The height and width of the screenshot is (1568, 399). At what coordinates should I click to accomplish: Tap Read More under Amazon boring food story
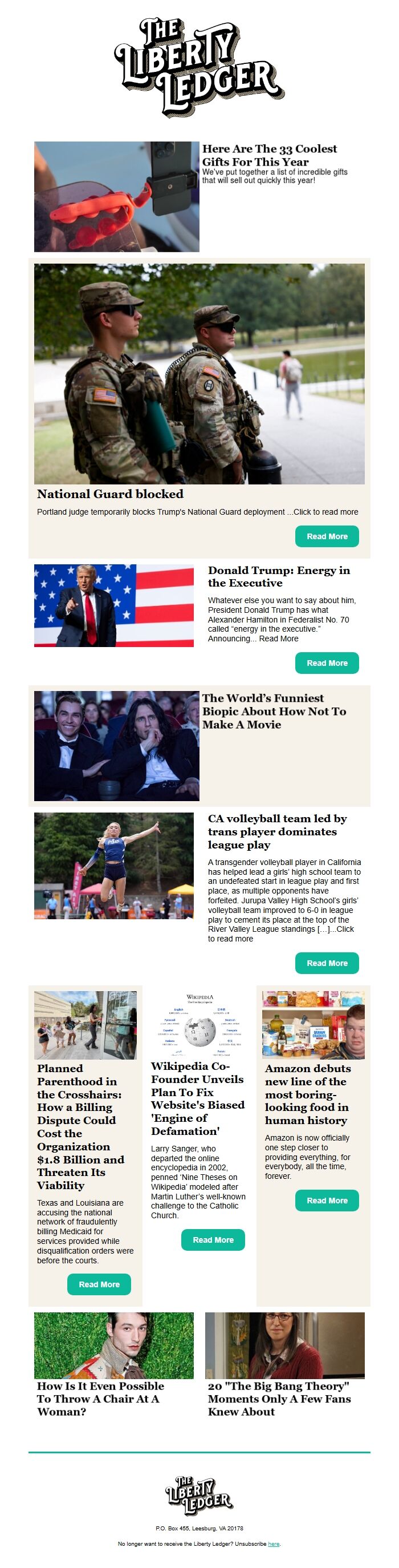(327, 1201)
